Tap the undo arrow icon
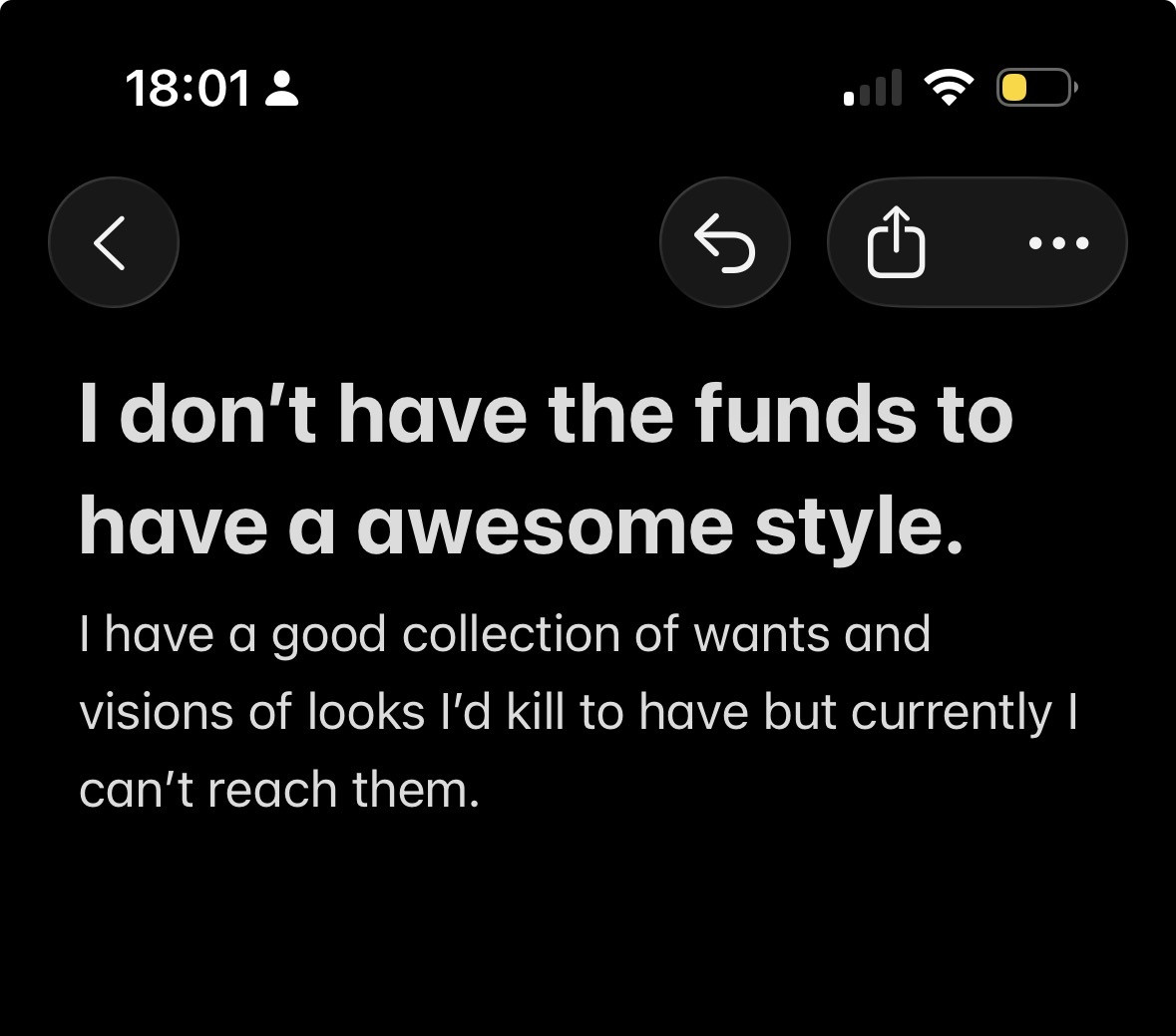The image size is (1176, 1036). [725, 242]
